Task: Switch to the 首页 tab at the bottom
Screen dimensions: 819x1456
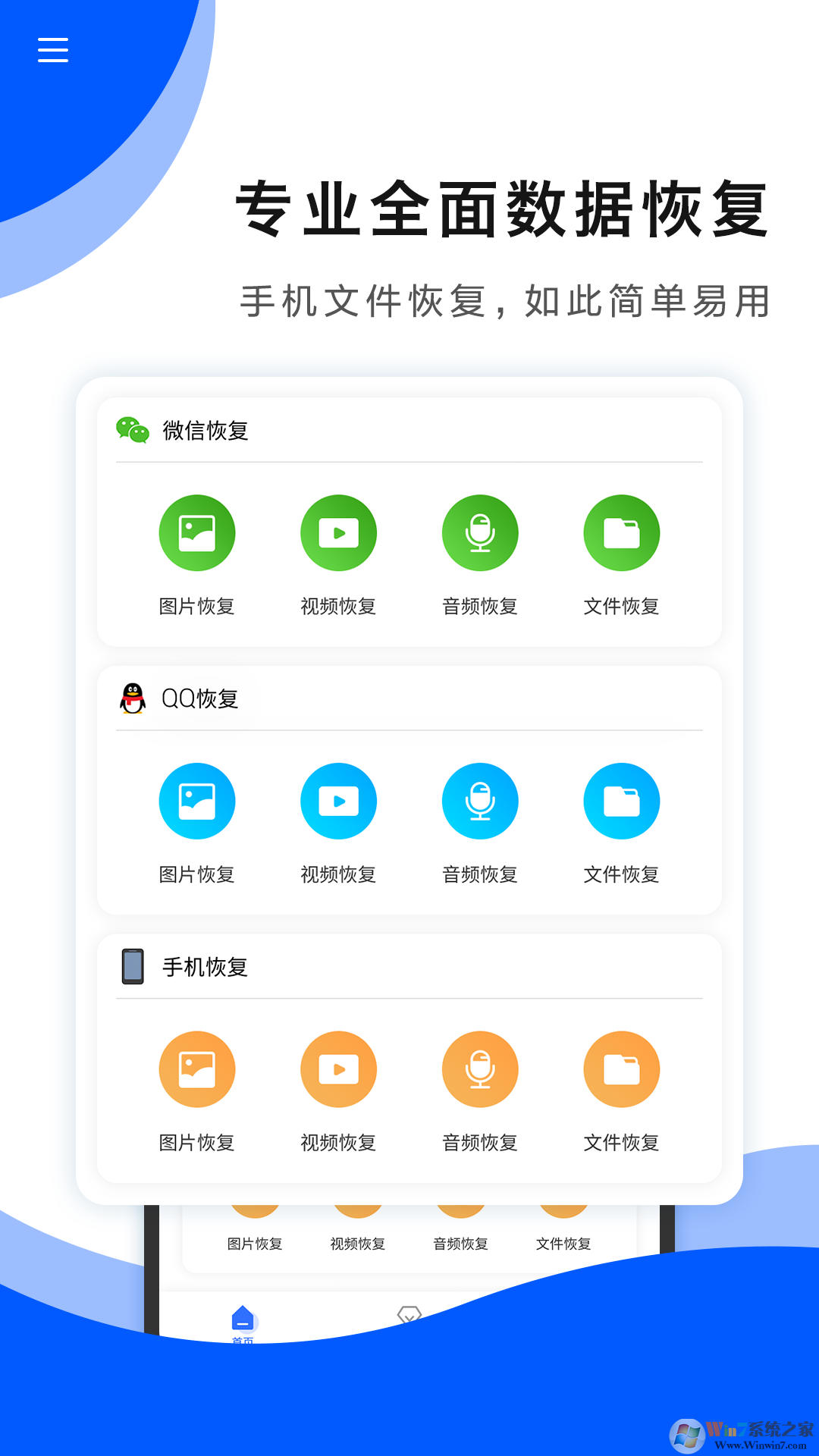Action: (x=242, y=1317)
